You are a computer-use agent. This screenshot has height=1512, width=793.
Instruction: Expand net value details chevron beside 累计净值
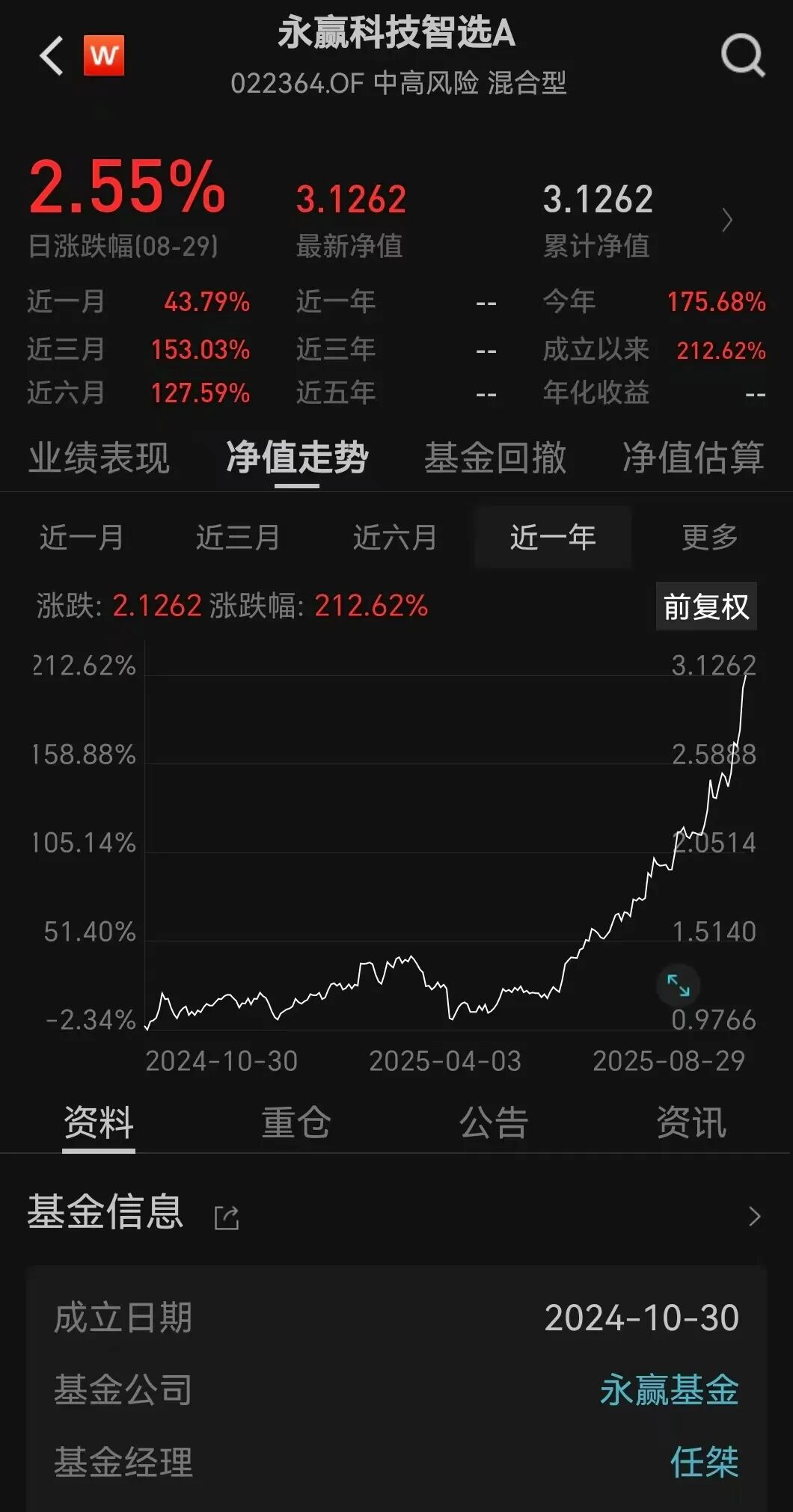(727, 221)
